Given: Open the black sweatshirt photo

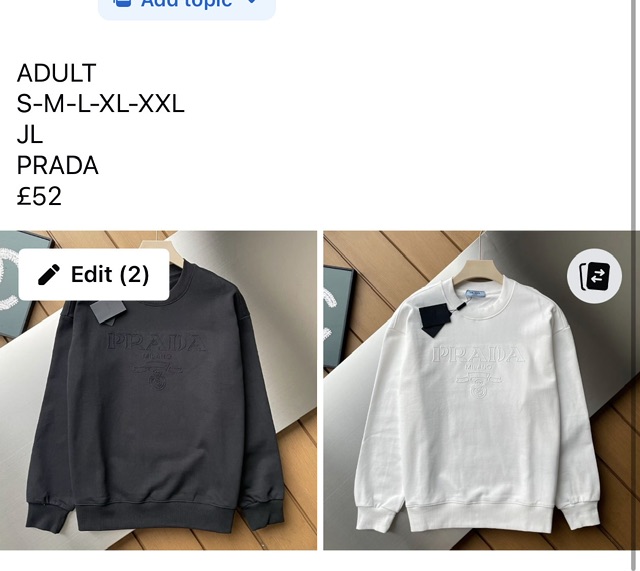Looking at the screenshot, I should (x=158, y=420).
